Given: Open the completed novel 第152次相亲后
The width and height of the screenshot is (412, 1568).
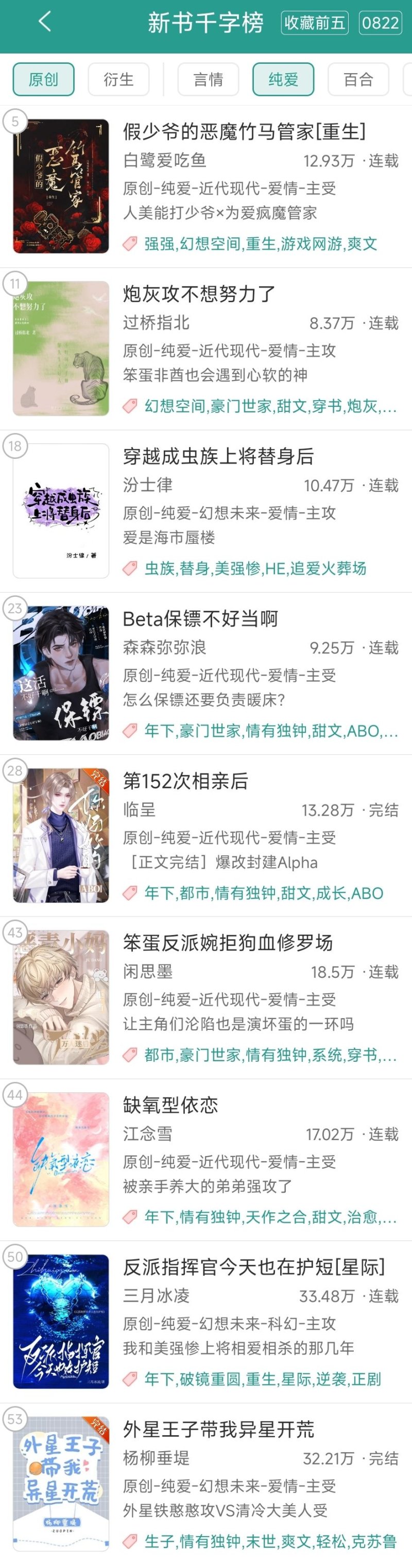Looking at the screenshot, I should 185,780.
